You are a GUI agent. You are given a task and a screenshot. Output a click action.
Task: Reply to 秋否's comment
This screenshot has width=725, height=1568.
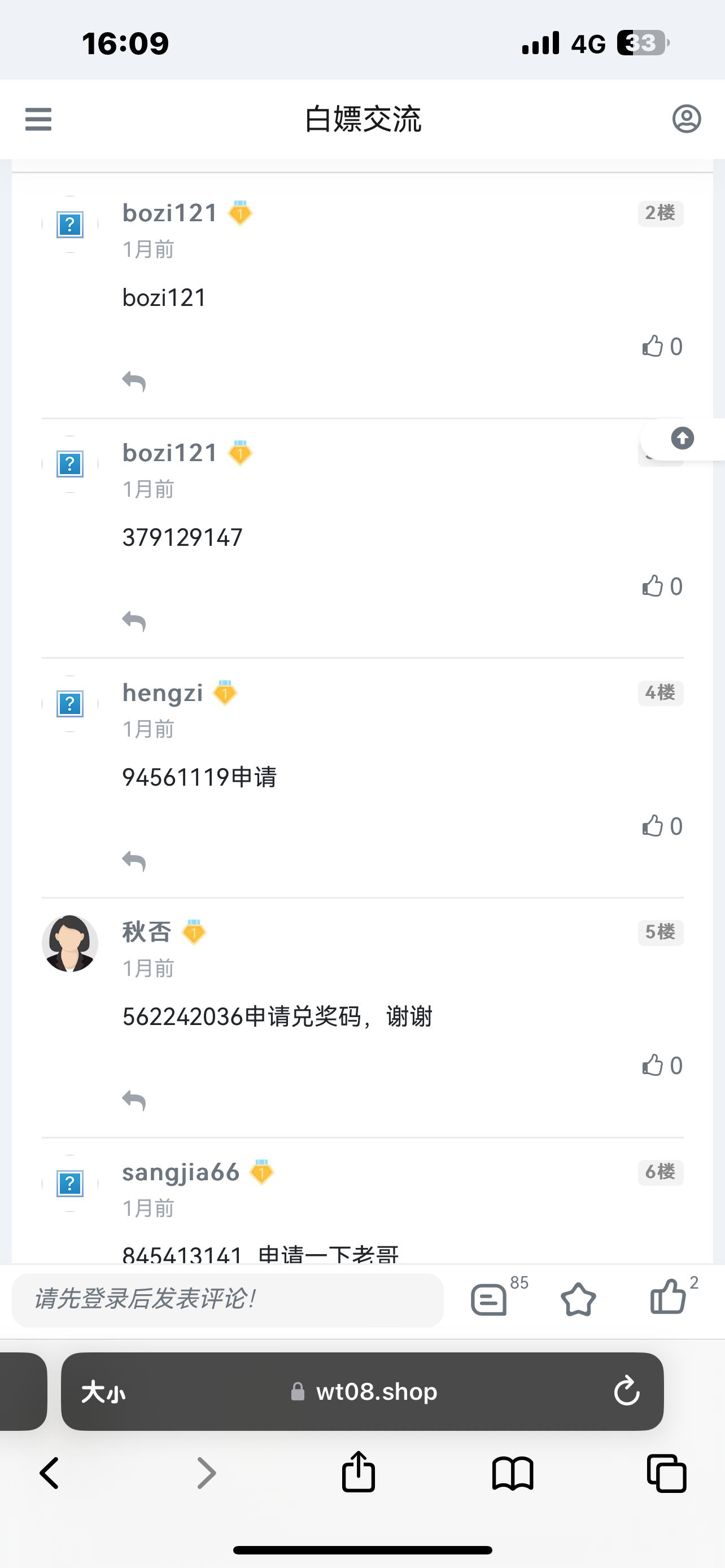(134, 1101)
